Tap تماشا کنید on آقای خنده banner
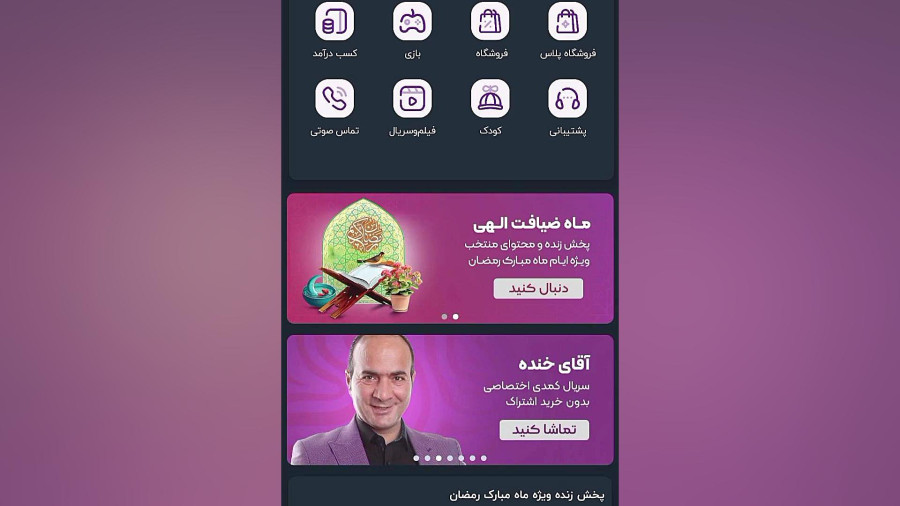Screen dimensions: 900x506 tap(544, 429)
